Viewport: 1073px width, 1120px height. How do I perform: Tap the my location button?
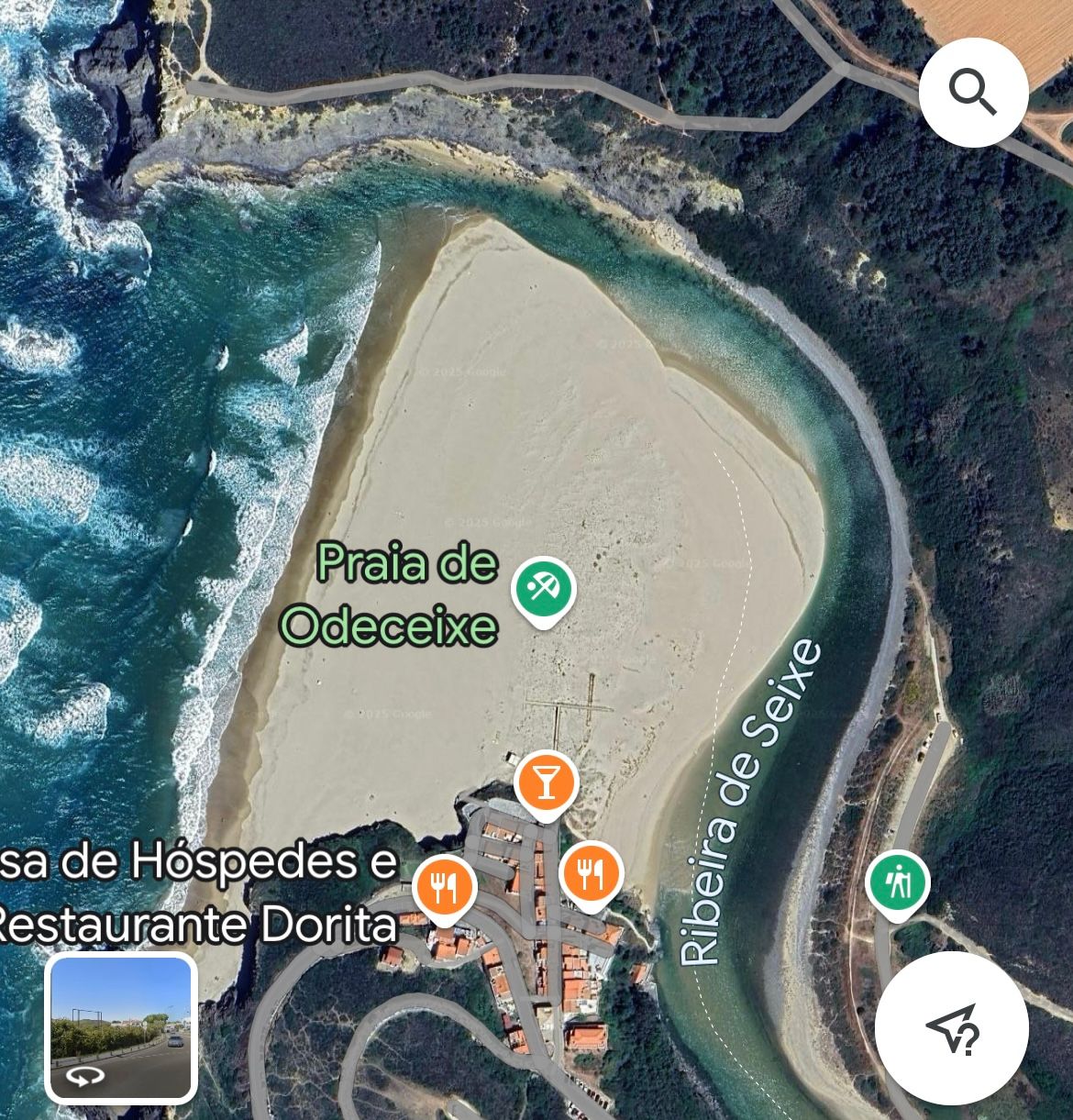pyautogui.click(x=952, y=1027)
